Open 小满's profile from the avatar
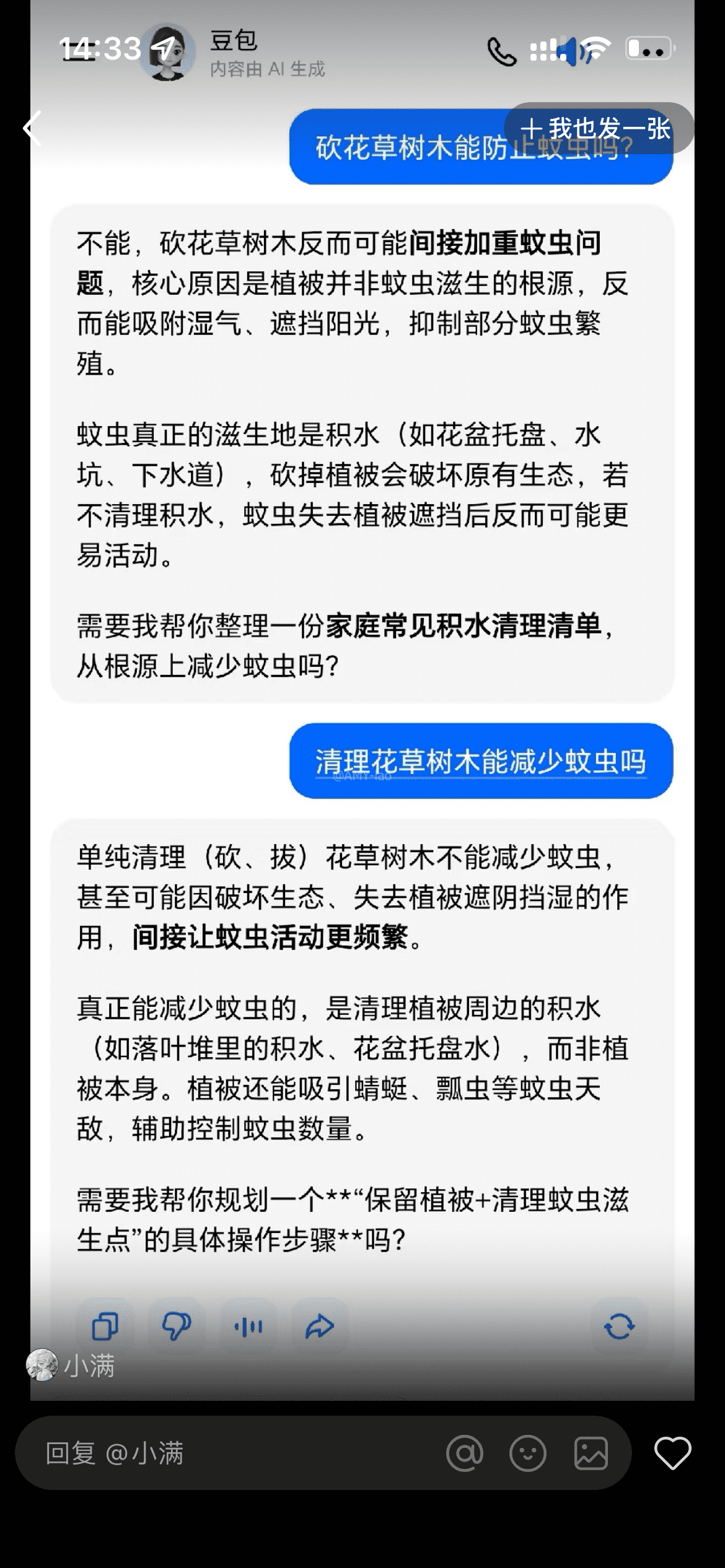Screen dimensions: 725x1568 [x=42, y=1365]
